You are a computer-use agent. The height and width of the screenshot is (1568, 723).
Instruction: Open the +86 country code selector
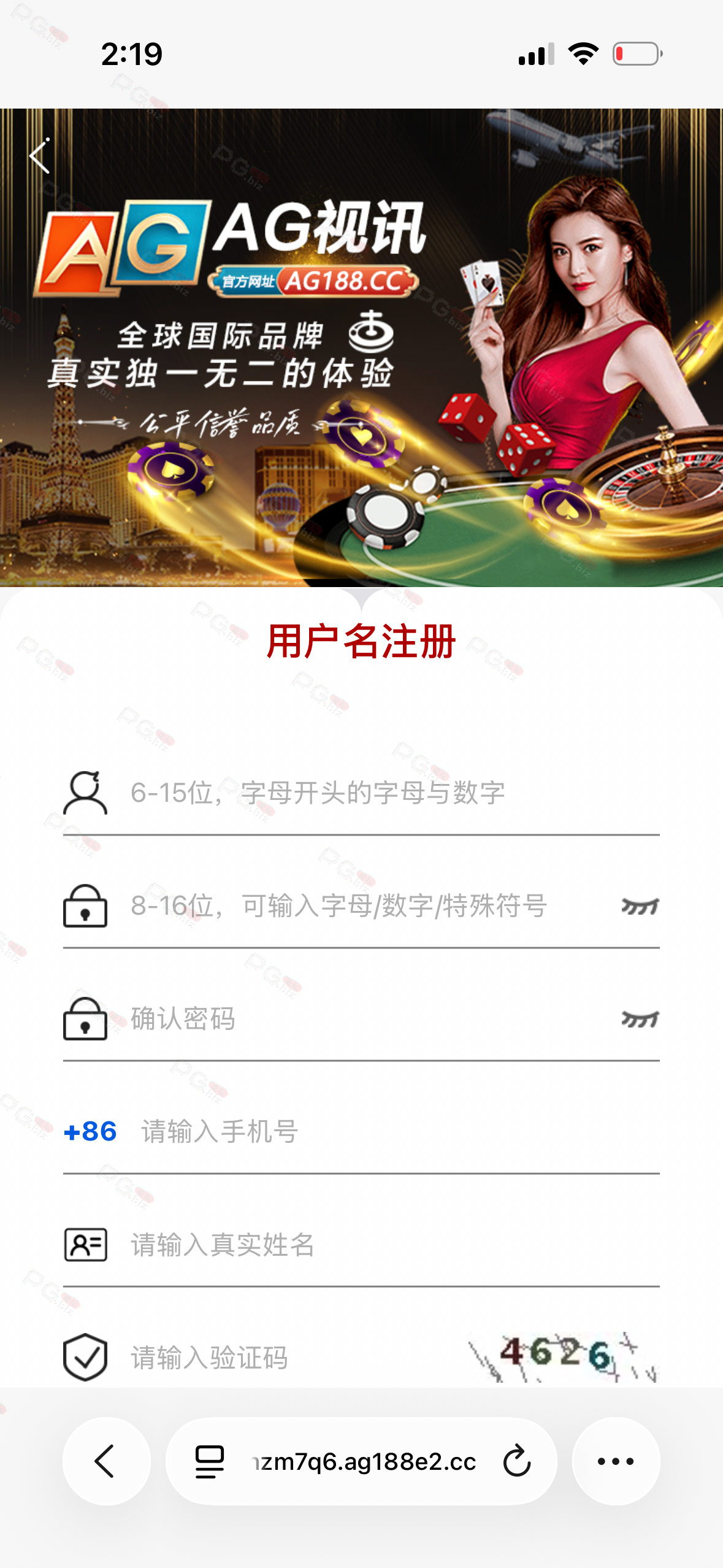coord(91,1132)
